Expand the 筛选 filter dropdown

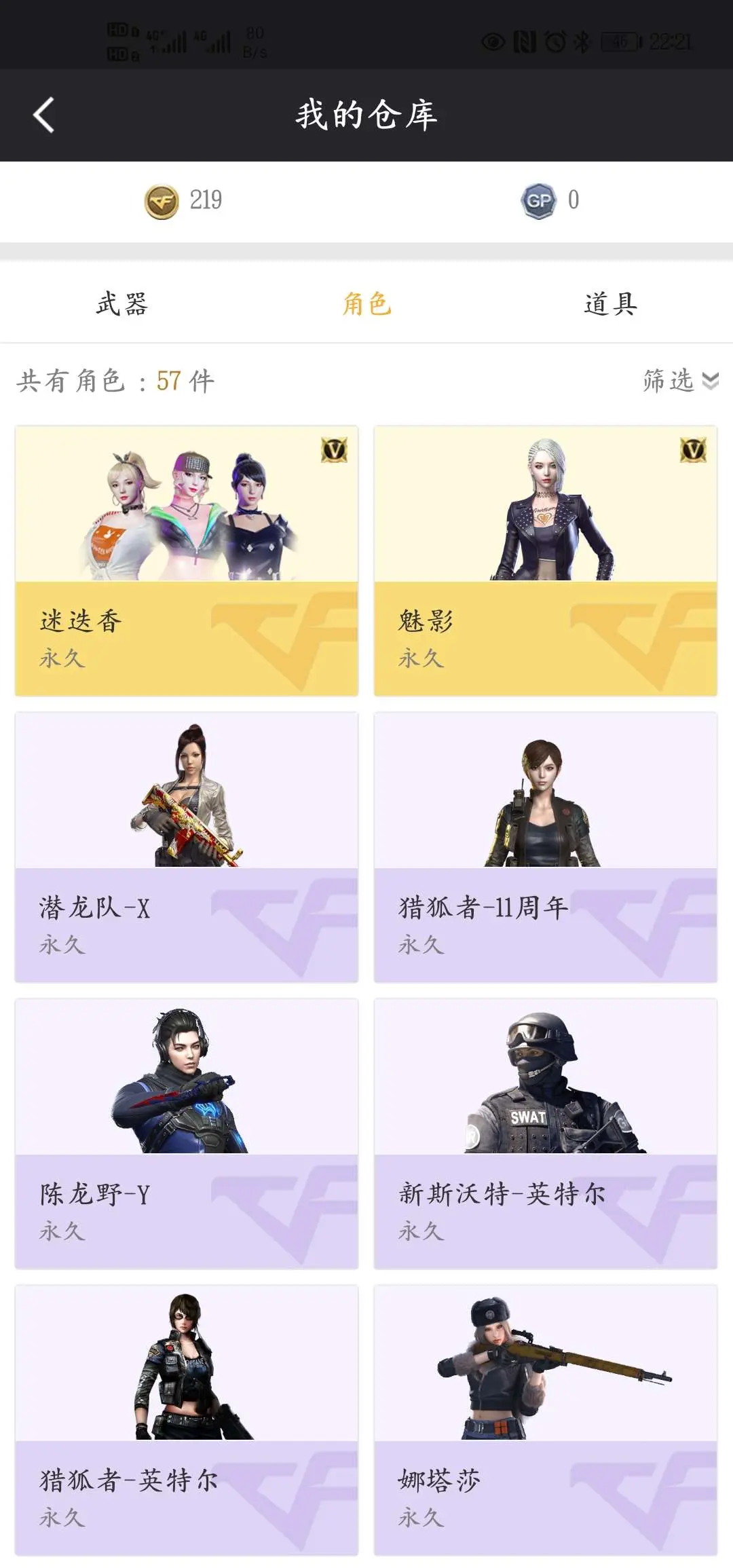coord(679,381)
